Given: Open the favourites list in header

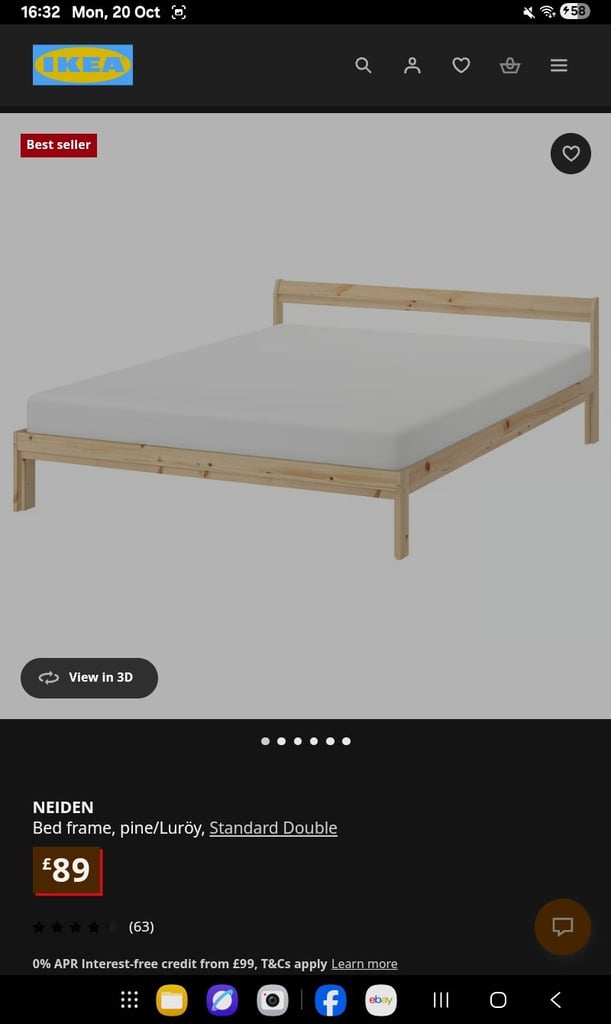Looking at the screenshot, I should (461, 66).
